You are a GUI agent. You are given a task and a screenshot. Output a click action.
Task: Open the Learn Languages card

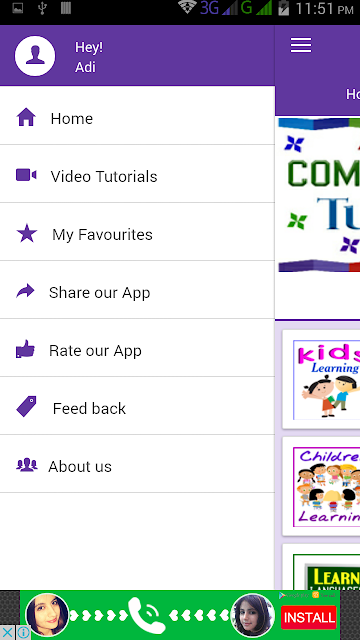coord(322,567)
